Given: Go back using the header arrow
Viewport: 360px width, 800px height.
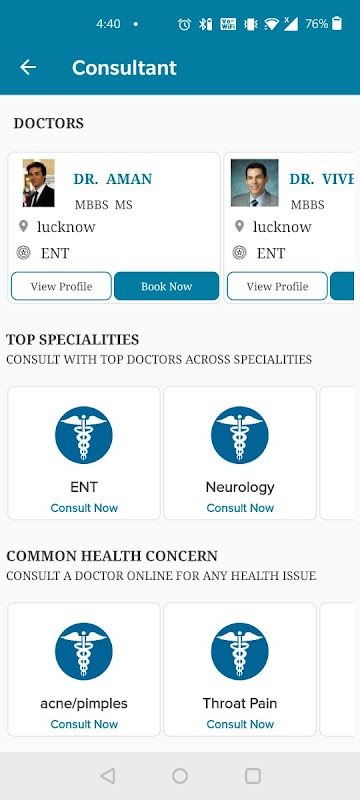Looking at the screenshot, I should point(28,67).
